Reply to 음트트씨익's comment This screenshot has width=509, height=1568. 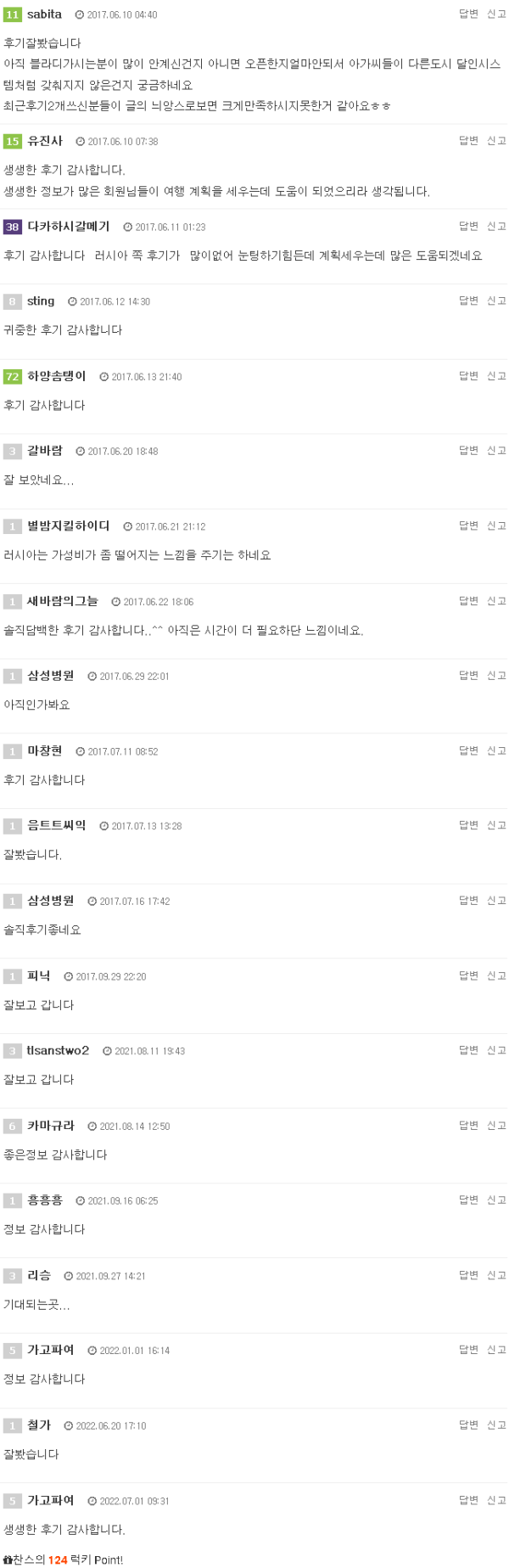(x=468, y=825)
